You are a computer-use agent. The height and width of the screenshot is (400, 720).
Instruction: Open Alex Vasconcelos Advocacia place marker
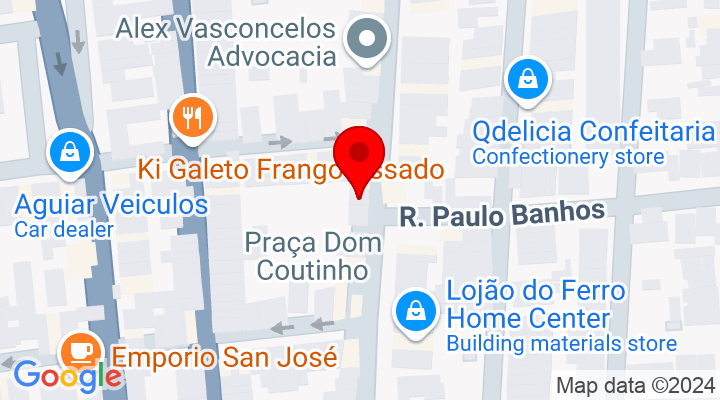point(366,42)
